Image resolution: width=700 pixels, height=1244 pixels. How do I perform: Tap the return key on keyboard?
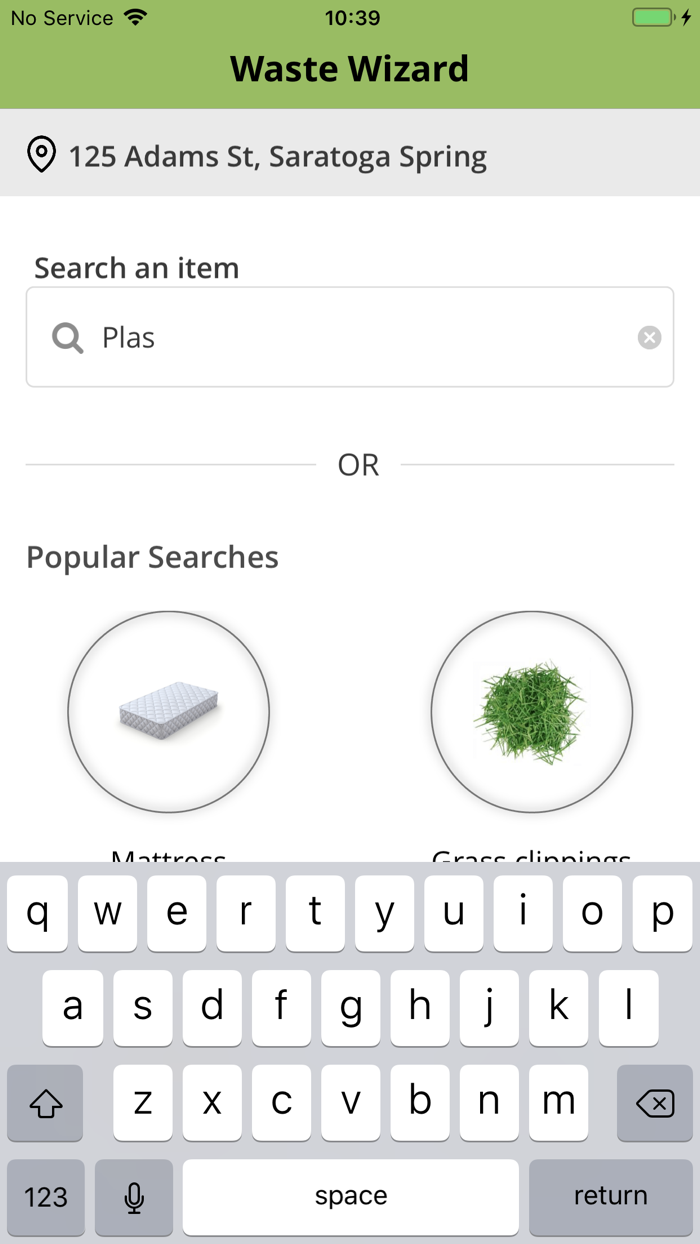click(x=610, y=1196)
